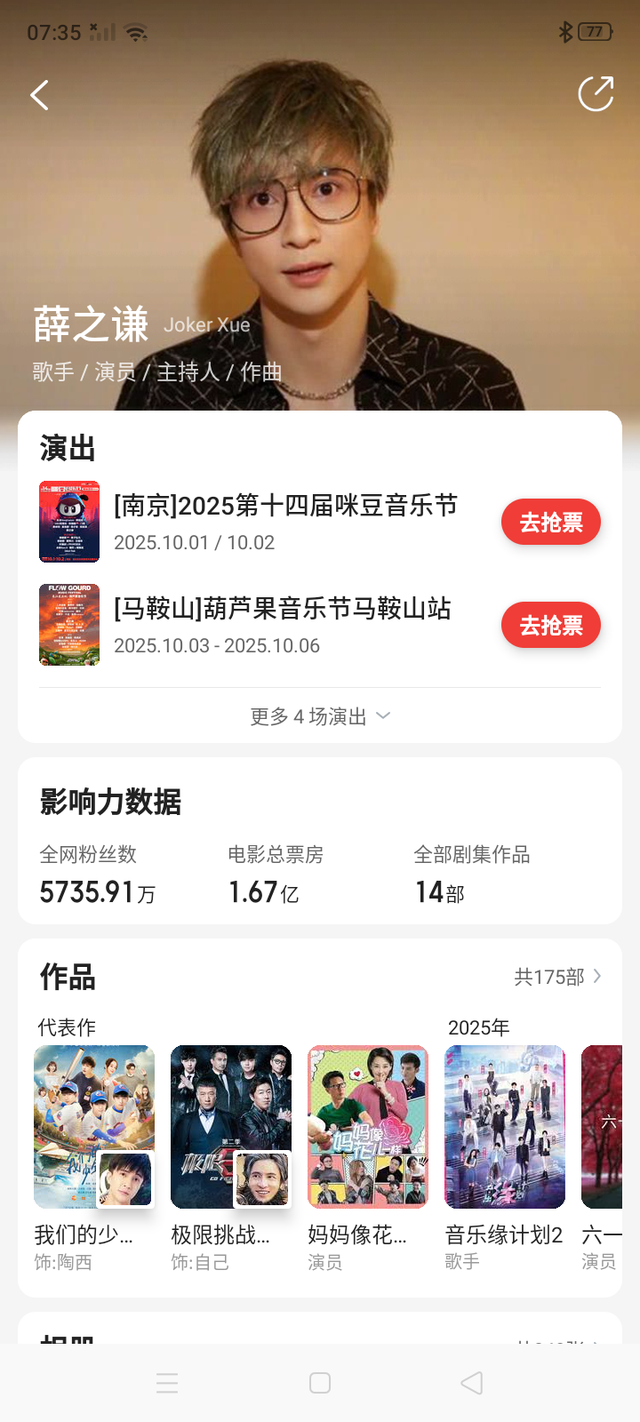Tap the system home button
This screenshot has height=1422, width=640.
tap(320, 1383)
